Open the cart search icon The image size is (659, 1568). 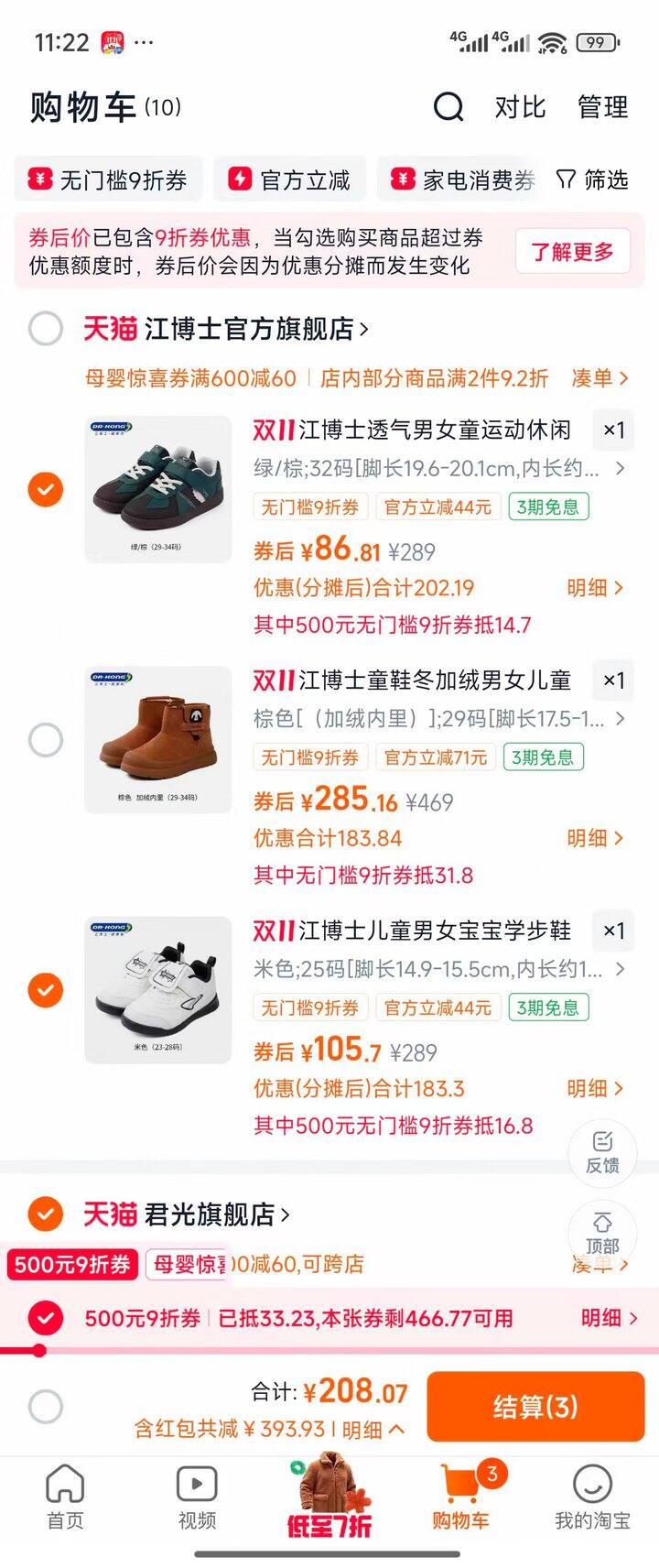tap(448, 107)
